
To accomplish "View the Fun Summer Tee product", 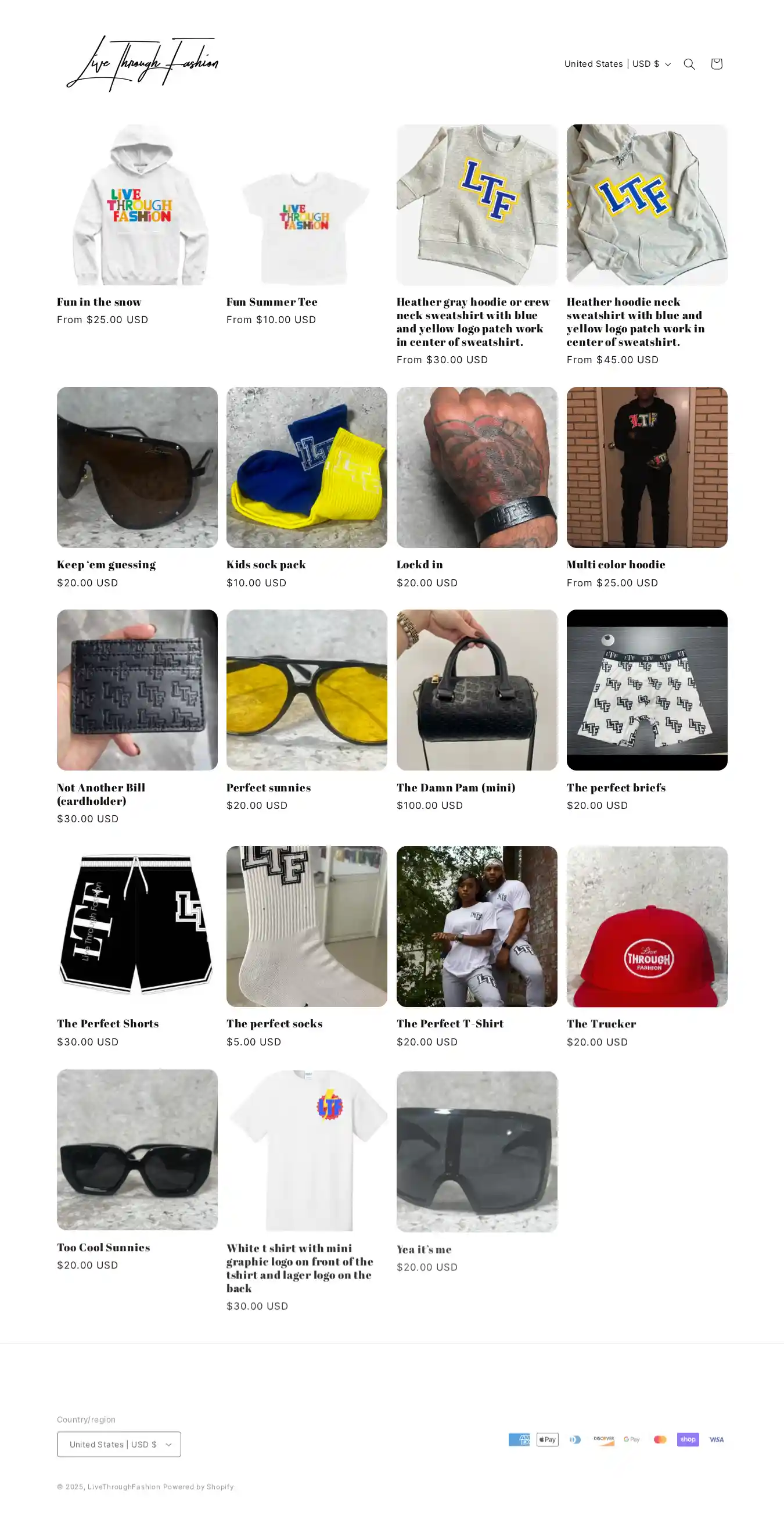I will pyautogui.click(x=307, y=205).
